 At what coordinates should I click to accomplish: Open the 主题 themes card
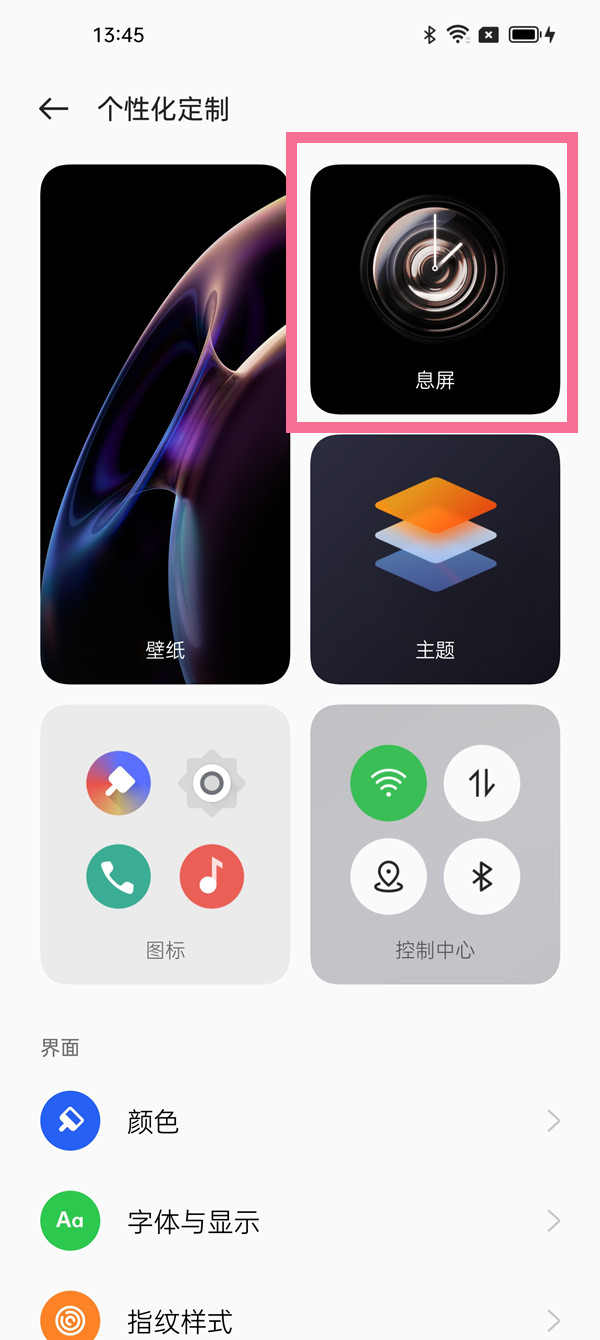click(435, 559)
